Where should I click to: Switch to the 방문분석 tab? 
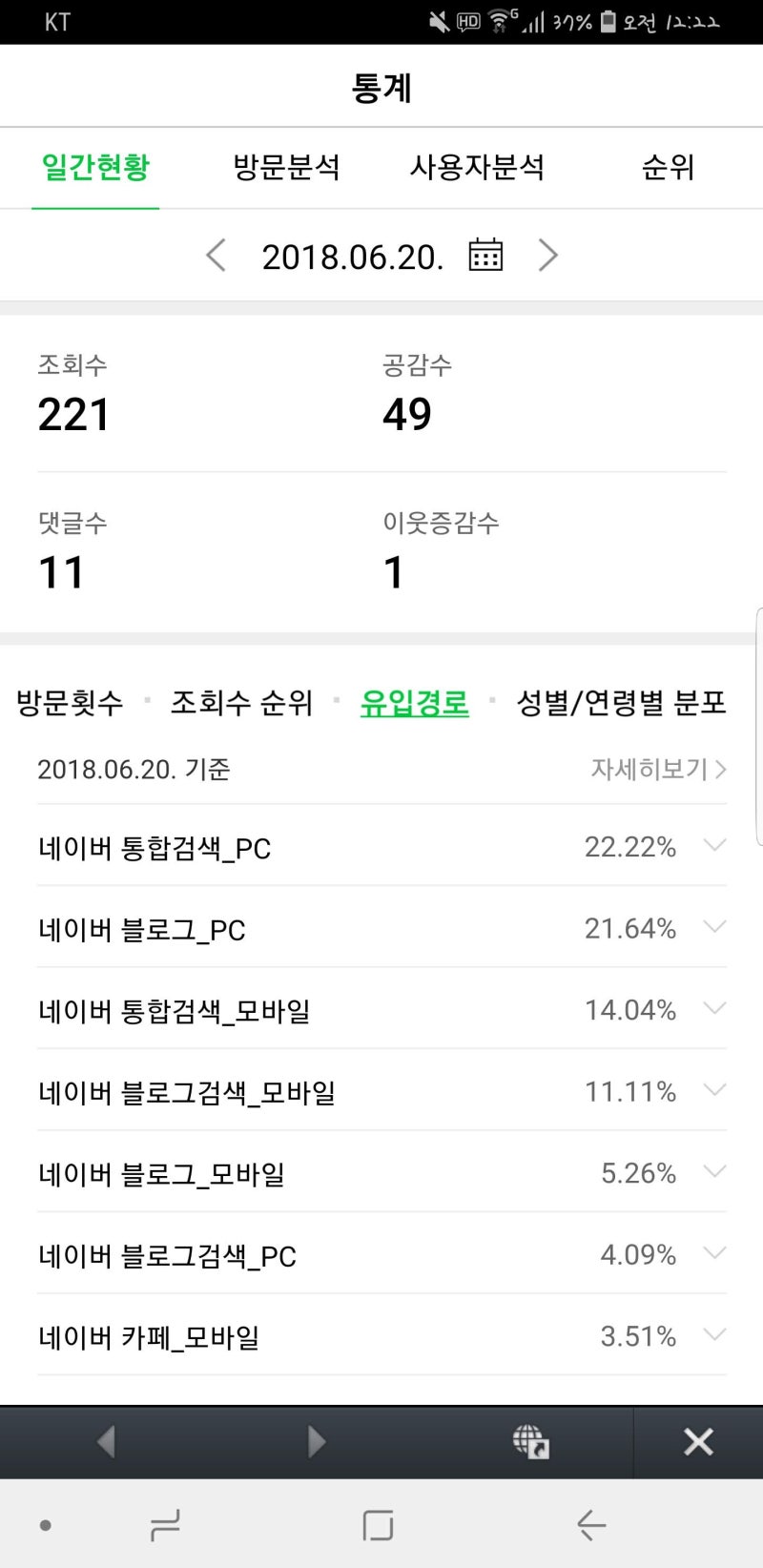(288, 168)
